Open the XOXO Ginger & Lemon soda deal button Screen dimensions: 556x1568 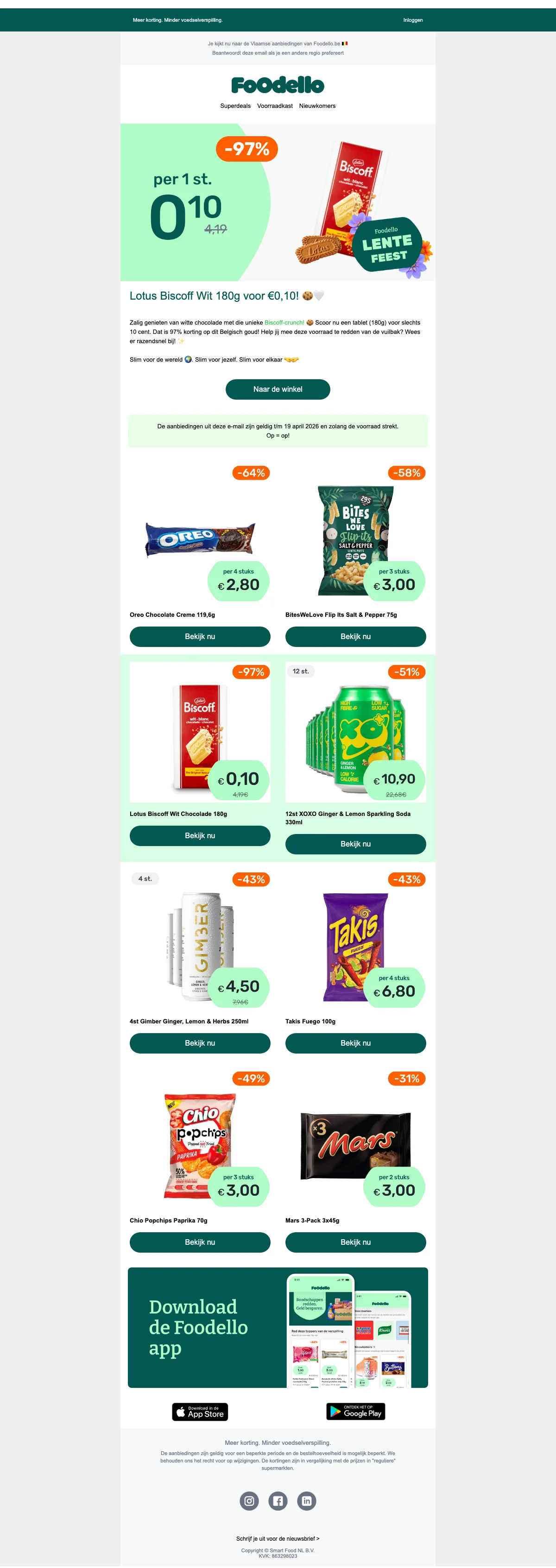356,844
